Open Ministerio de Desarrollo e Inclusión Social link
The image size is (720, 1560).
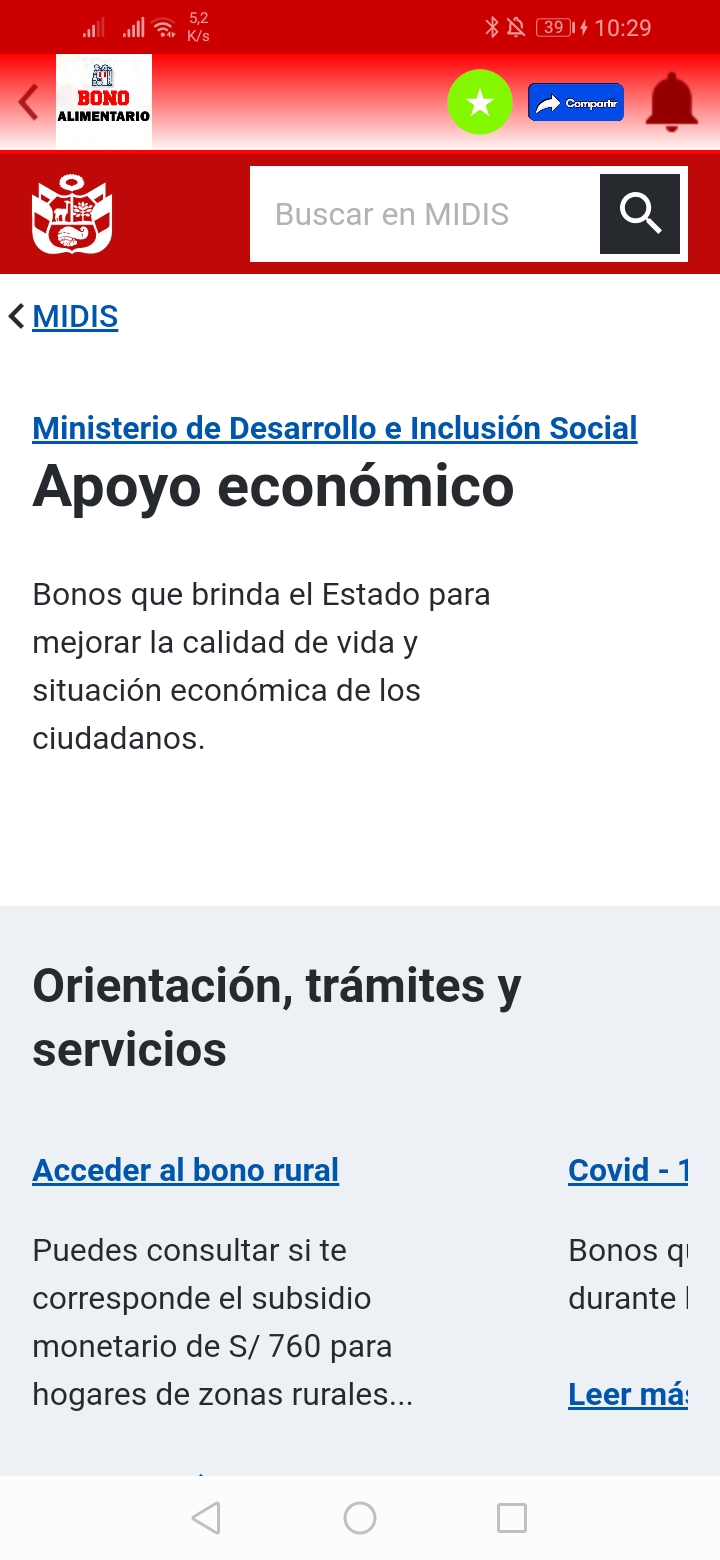tap(335, 428)
